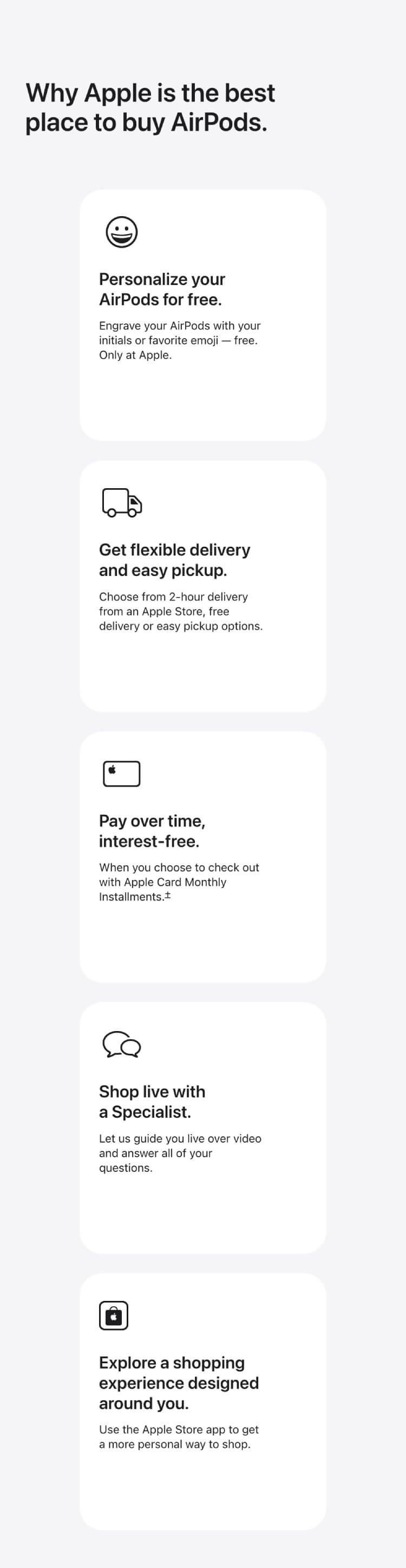Viewport: 406px width, 1568px height.
Task: Open the Shop live with a Specialist card
Action: pos(202,1128)
